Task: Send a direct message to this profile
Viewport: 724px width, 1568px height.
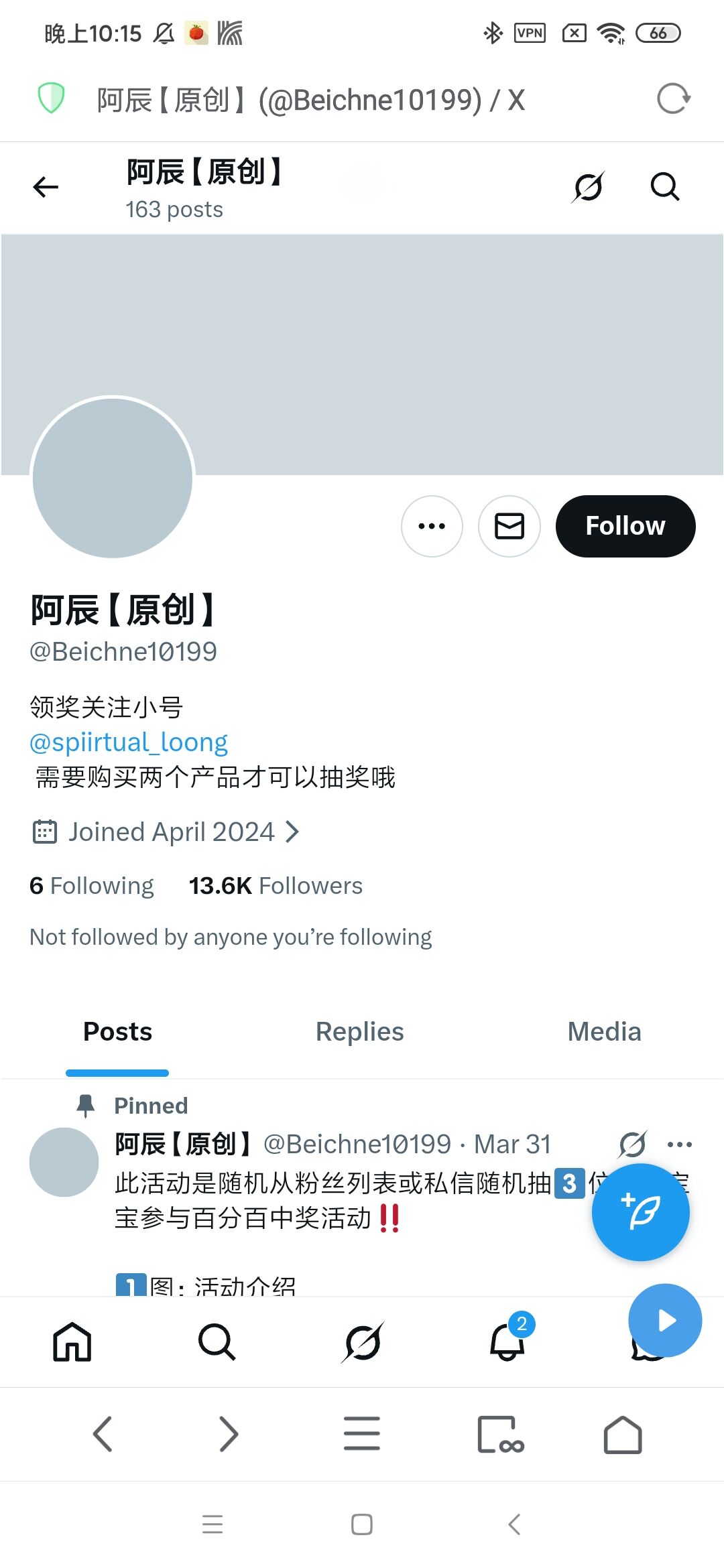Action: (x=509, y=526)
